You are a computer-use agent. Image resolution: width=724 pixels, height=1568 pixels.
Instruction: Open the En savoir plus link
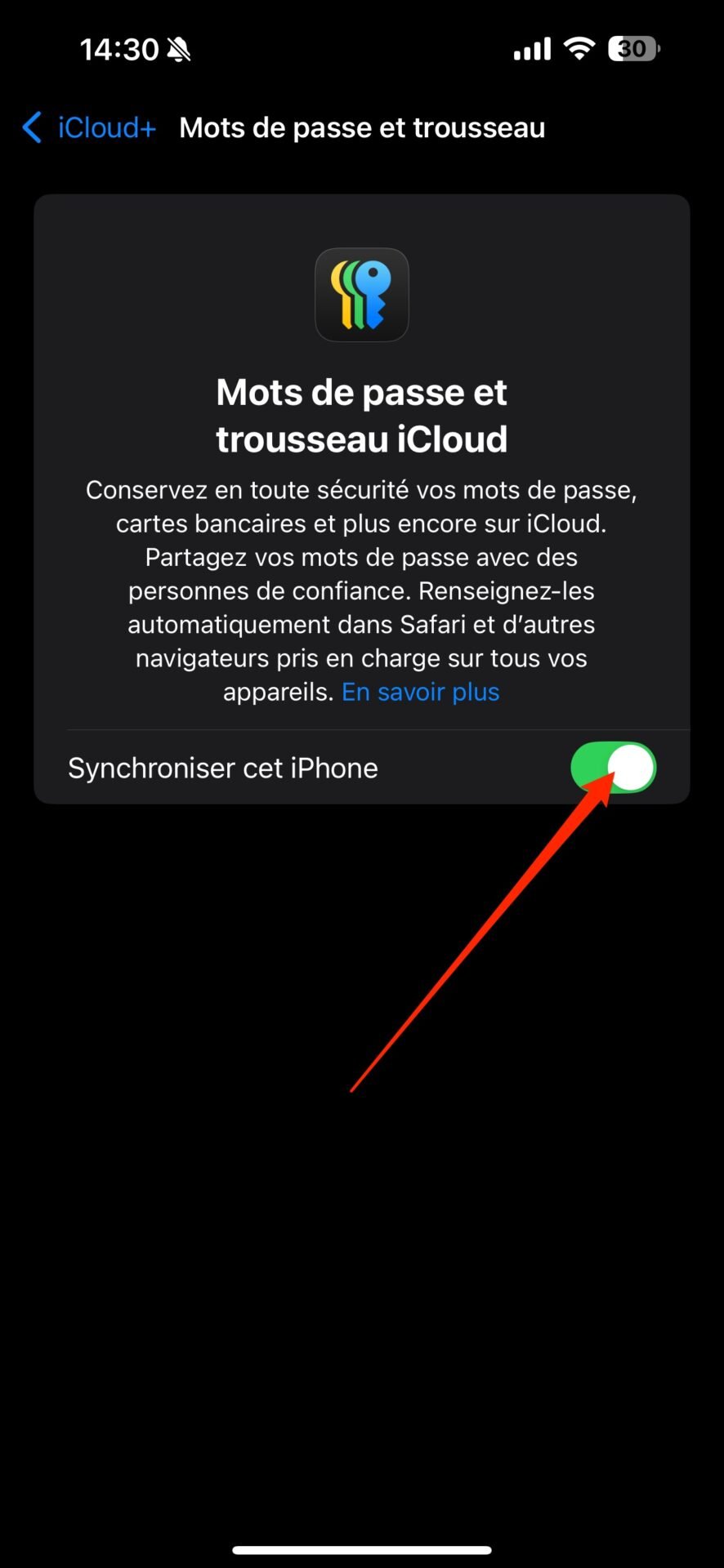pos(420,692)
